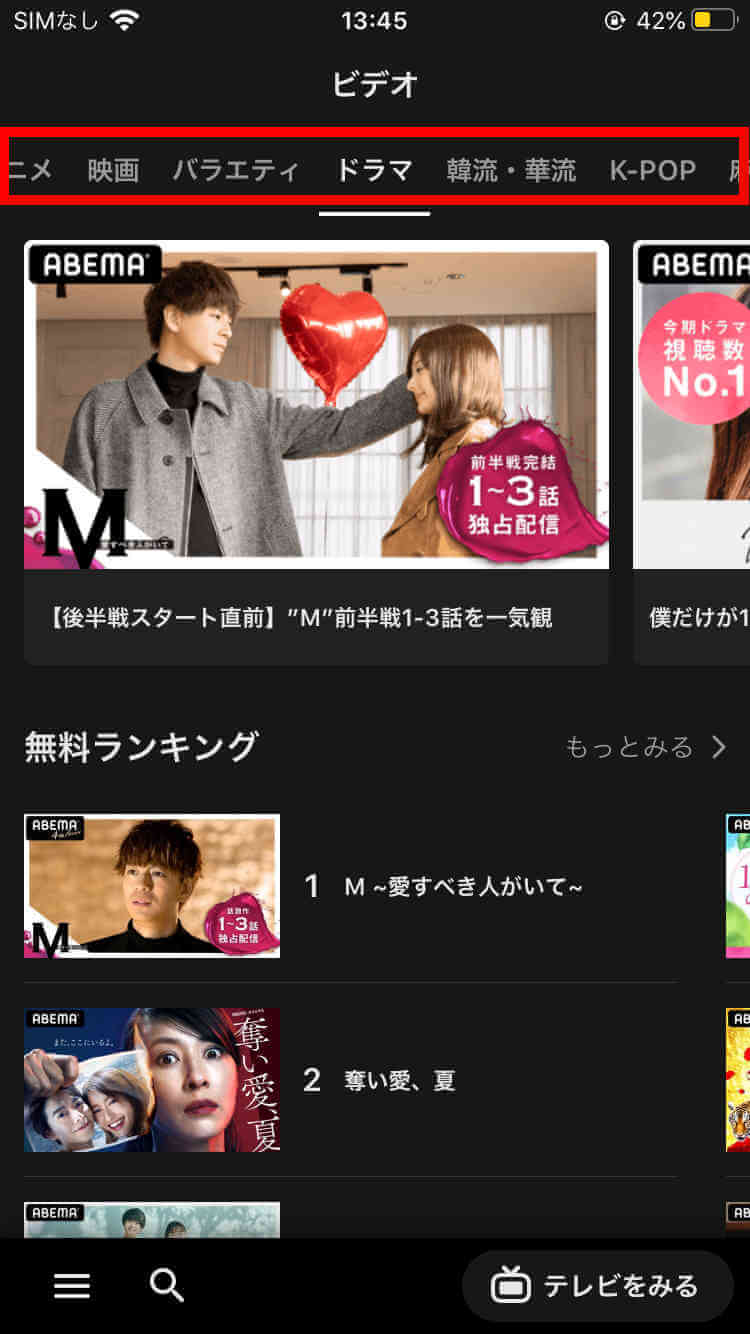Open the hamburger menu
The width and height of the screenshot is (750, 1334).
[72, 1286]
